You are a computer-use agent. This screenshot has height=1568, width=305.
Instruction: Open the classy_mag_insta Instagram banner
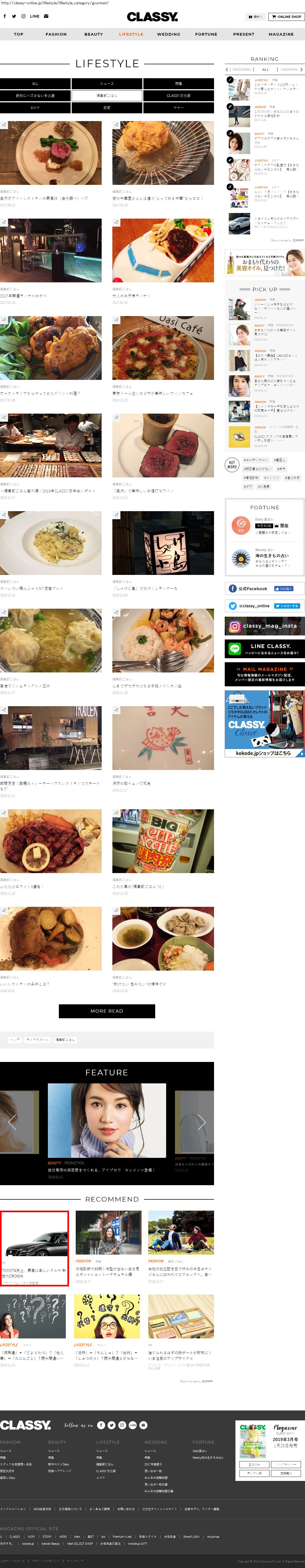(264, 626)
